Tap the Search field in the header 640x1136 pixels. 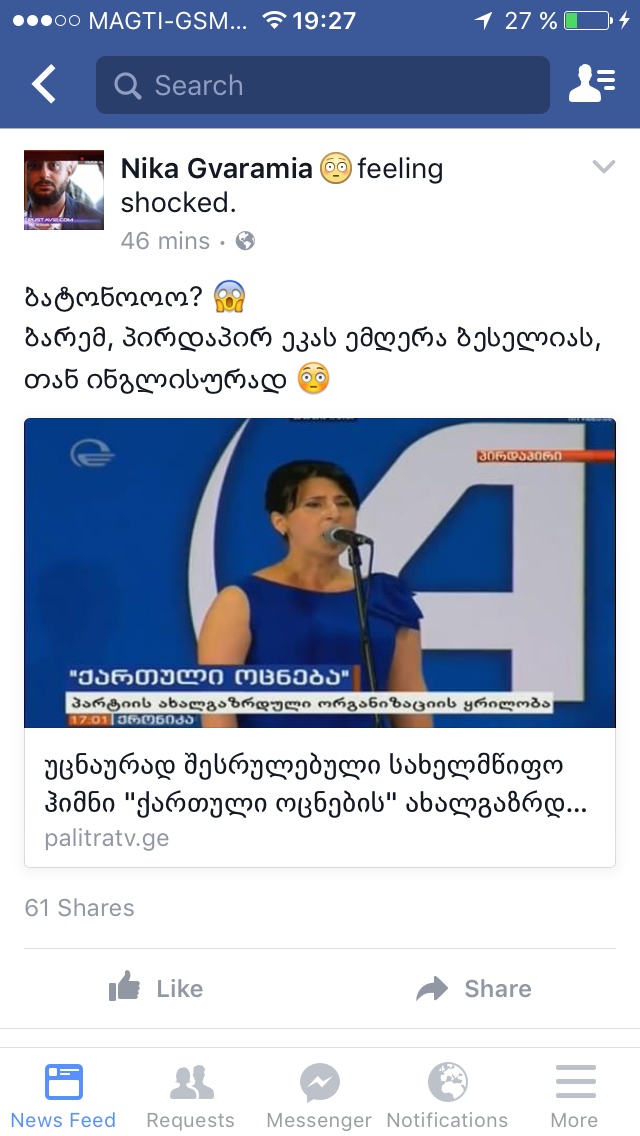(322, 85)
